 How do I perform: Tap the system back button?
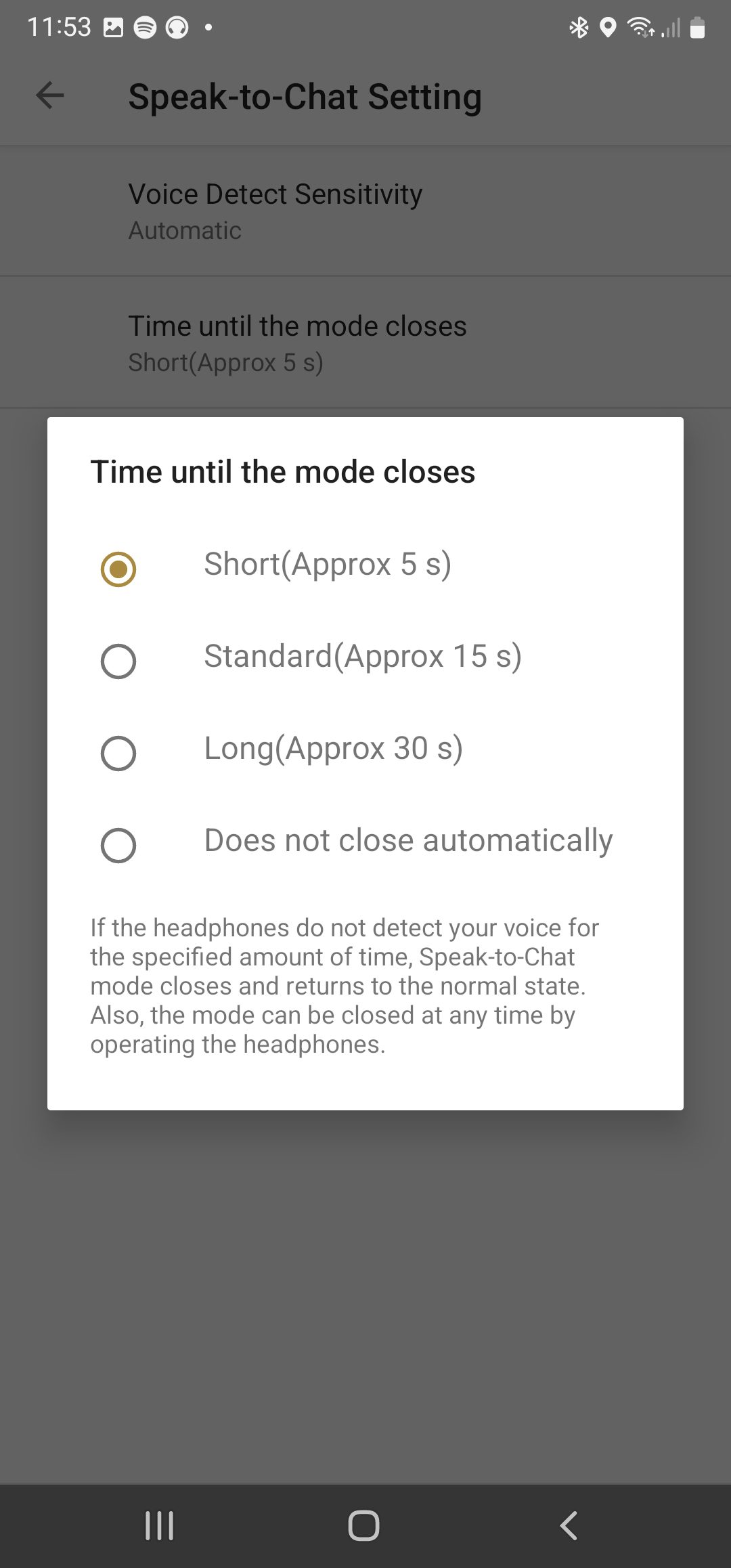tap(569, 1525)
